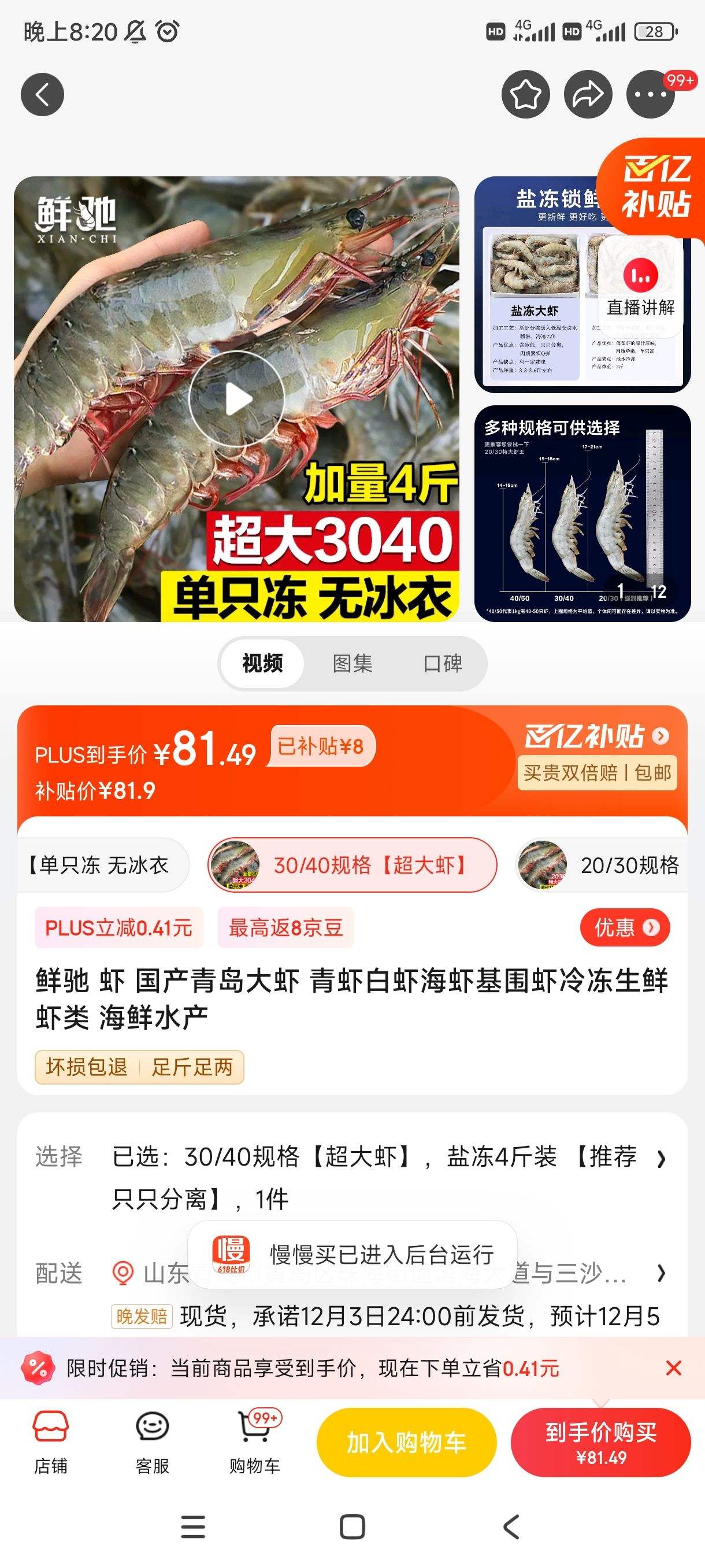Open the 优惠 discounts panel

625,927
